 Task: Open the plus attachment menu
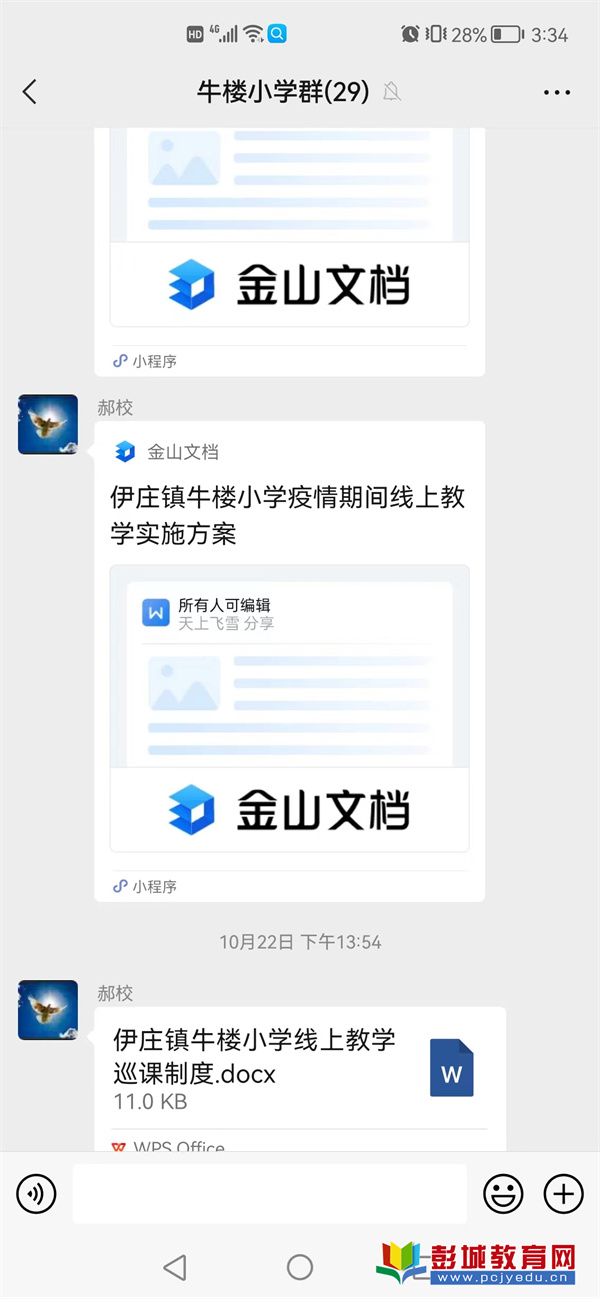[563, 1193]
